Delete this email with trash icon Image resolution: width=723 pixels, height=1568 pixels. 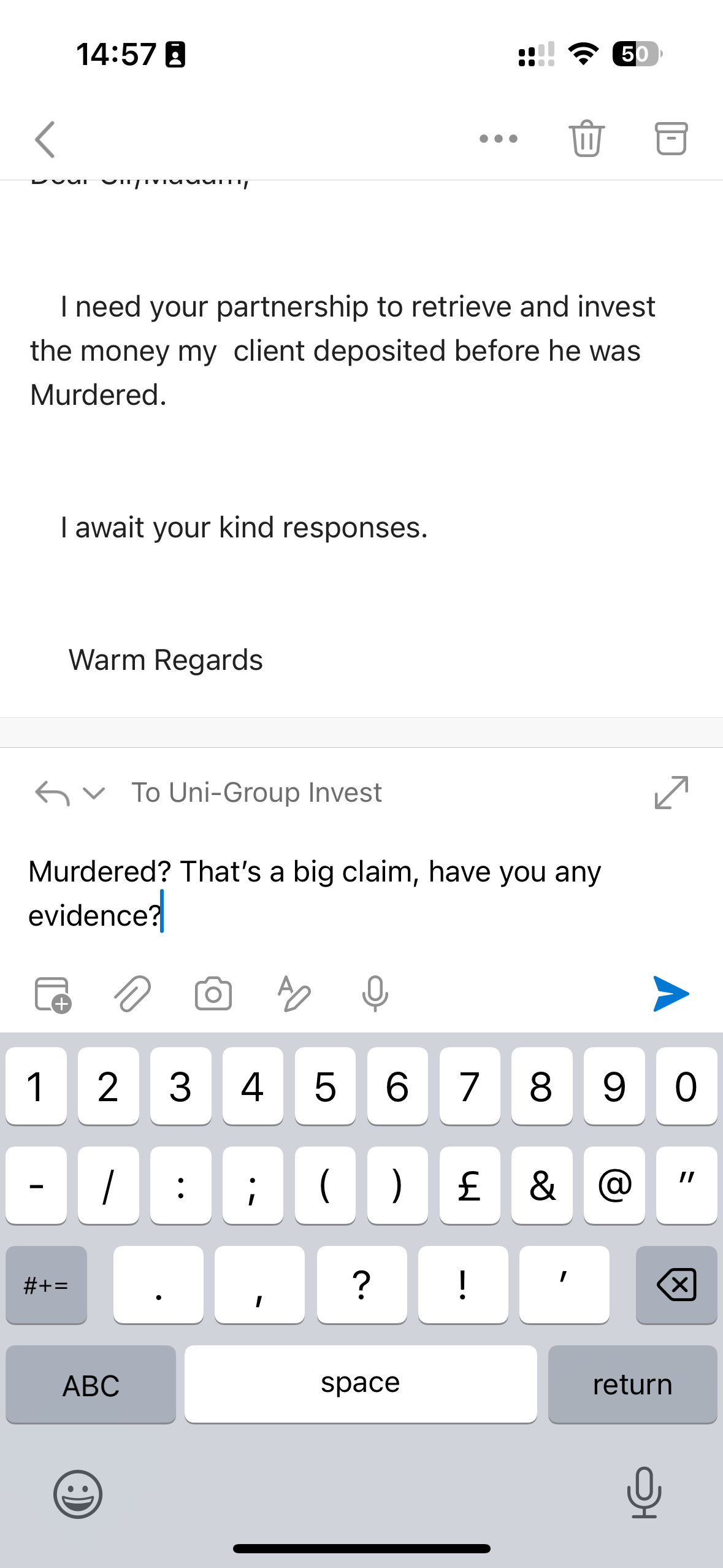586,139
